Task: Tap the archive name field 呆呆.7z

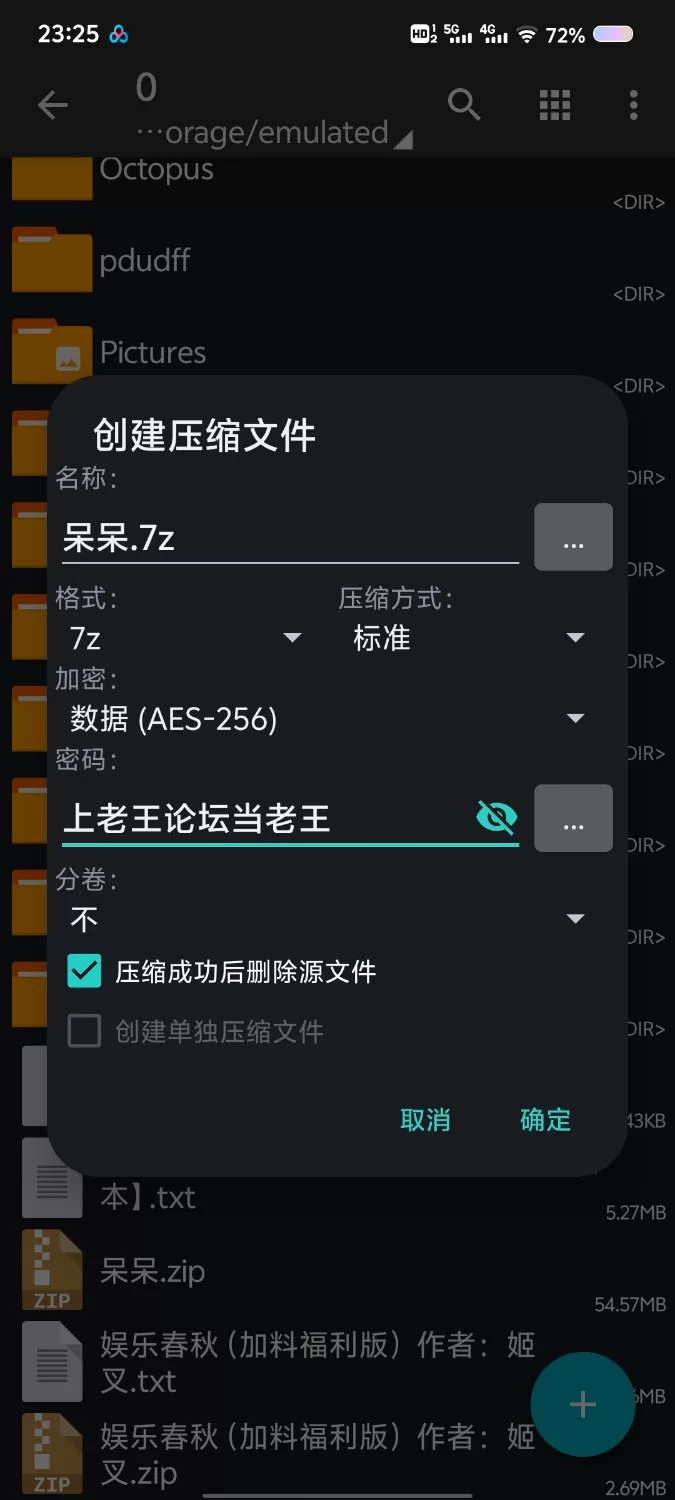Action: click(288, 538)
